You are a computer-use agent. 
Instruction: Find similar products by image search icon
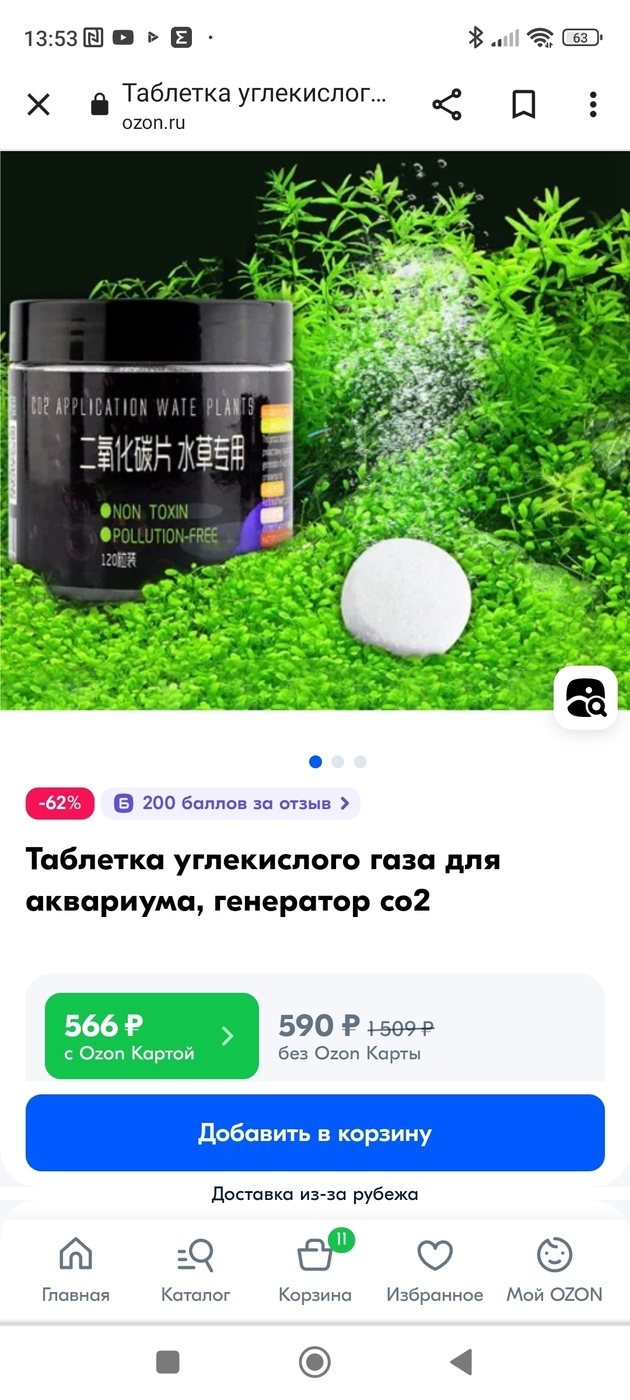tap(586, 697)
